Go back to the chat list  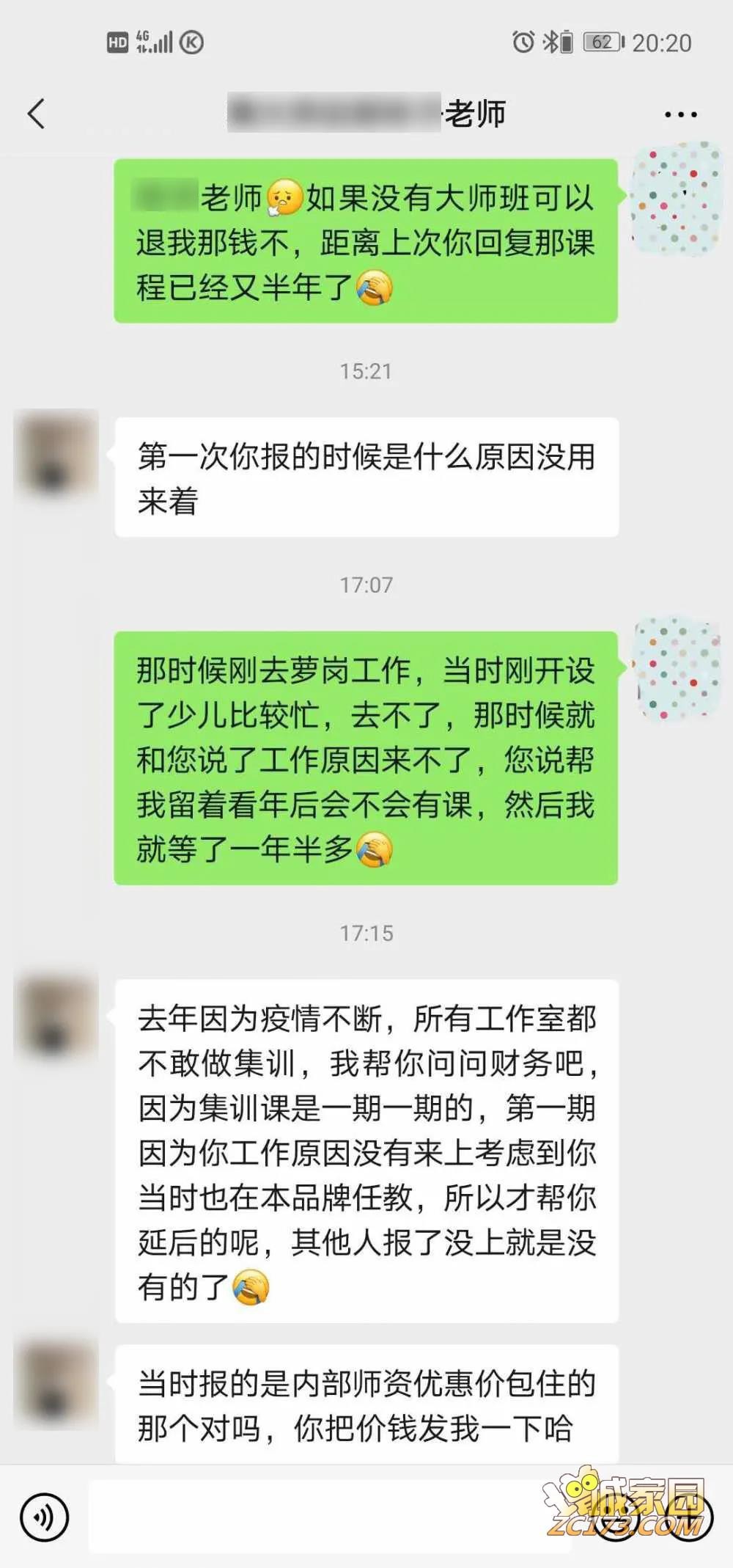(x=36, y=114)
